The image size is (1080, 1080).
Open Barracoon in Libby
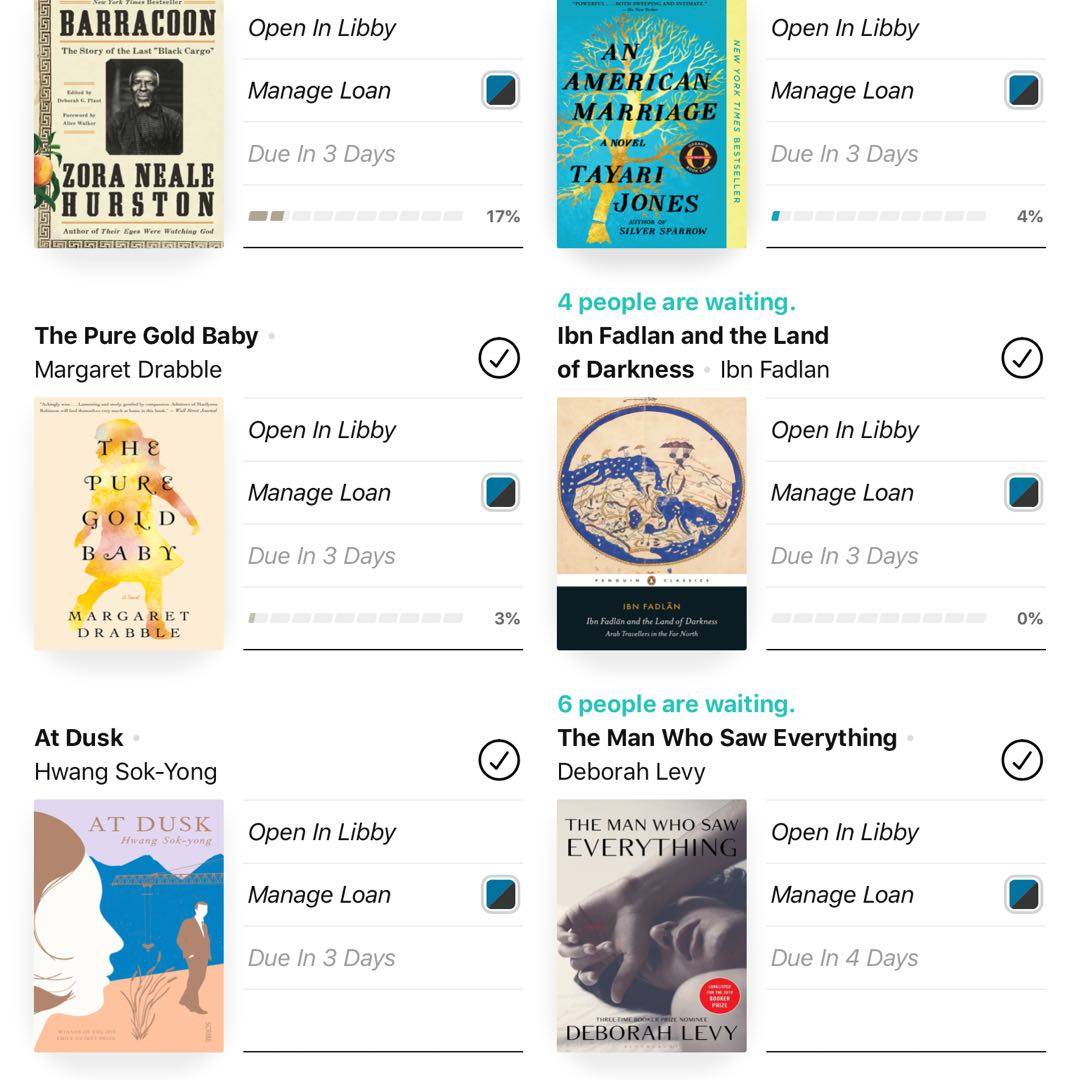[322, 28]
